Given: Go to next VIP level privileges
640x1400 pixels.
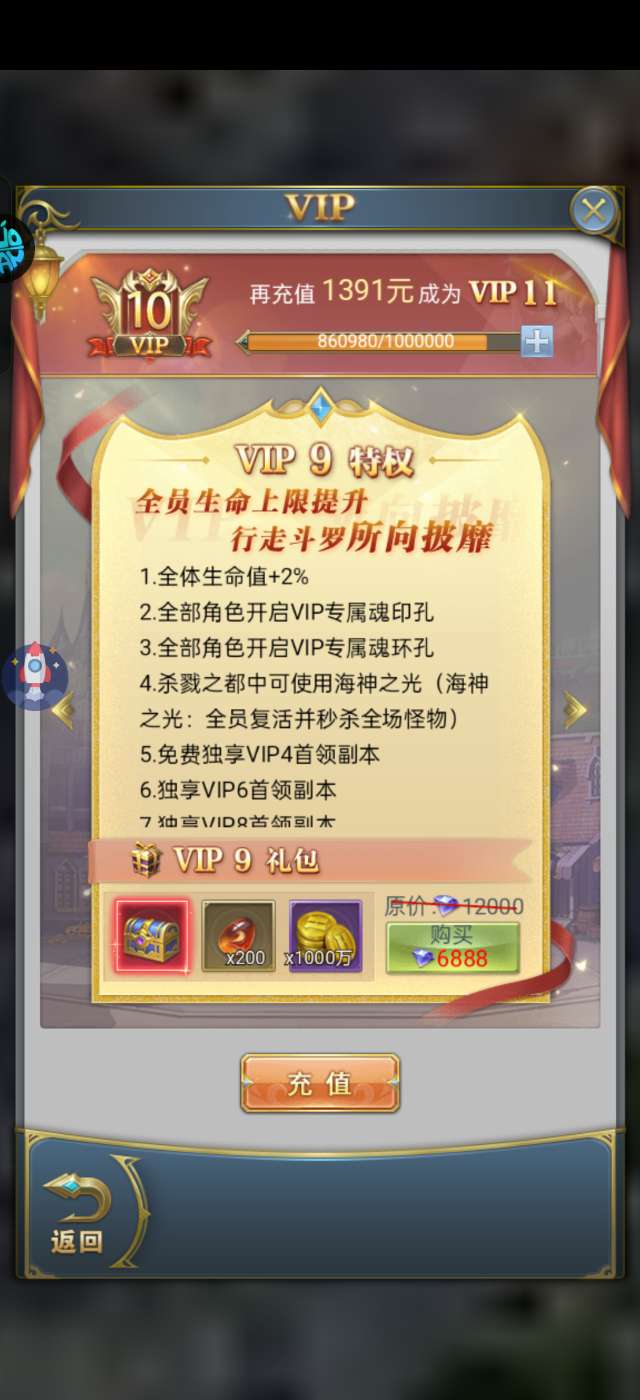Looking at the screenshot, I should (x=574, y=710).
